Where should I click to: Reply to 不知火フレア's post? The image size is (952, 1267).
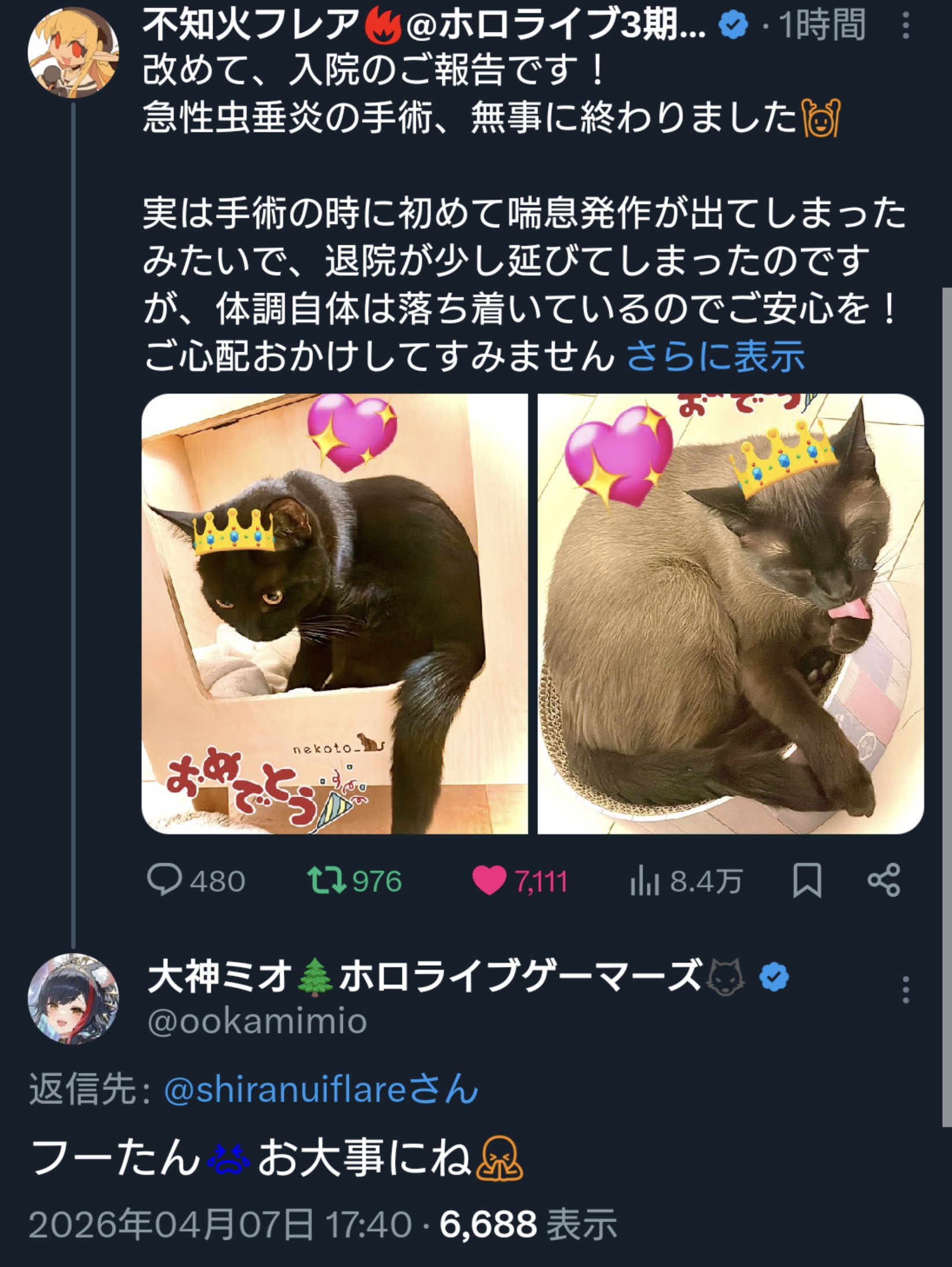coord(196,881)
